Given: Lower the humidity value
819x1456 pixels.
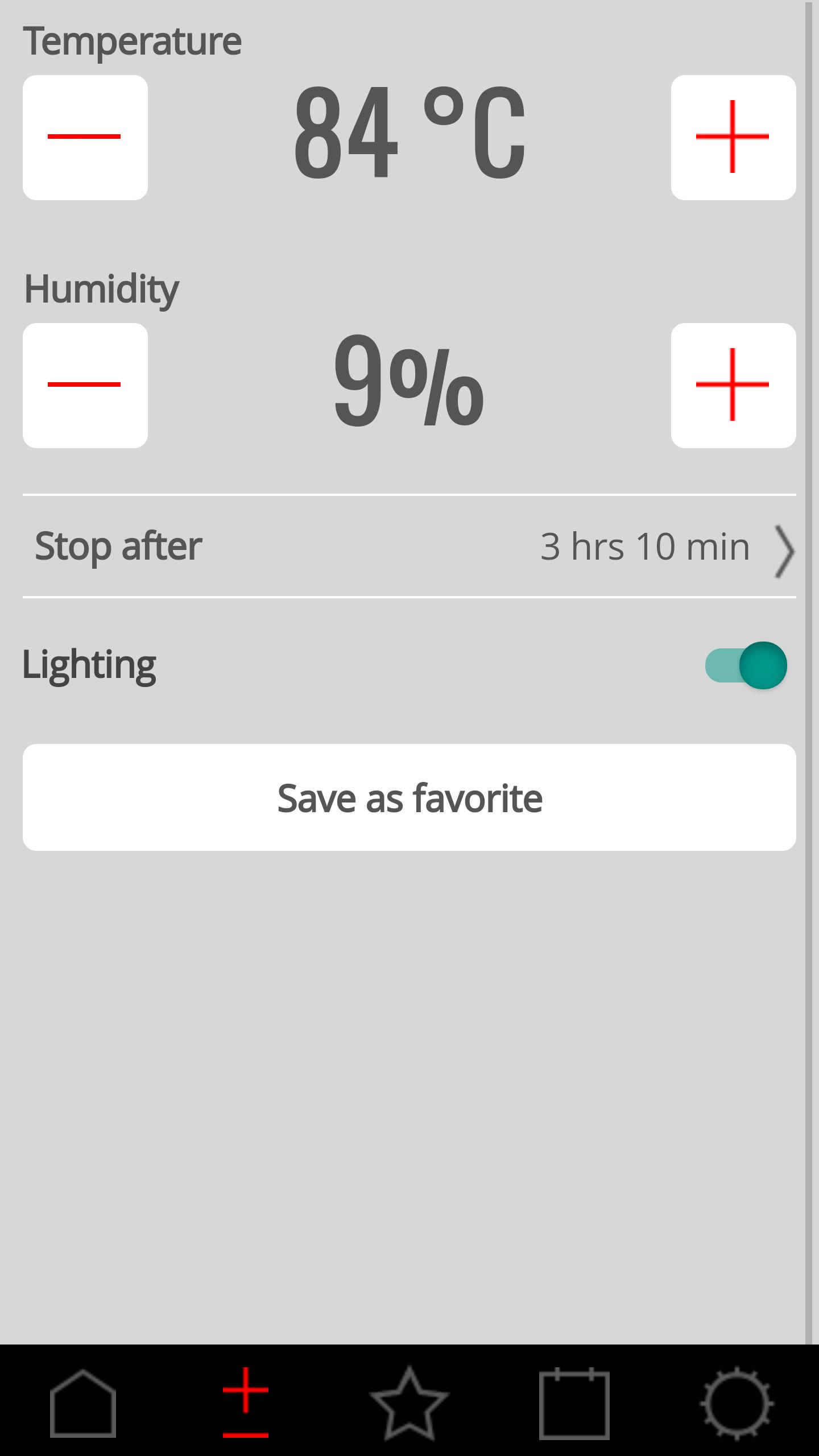Looking at the screenshot, I should point(85,386).
